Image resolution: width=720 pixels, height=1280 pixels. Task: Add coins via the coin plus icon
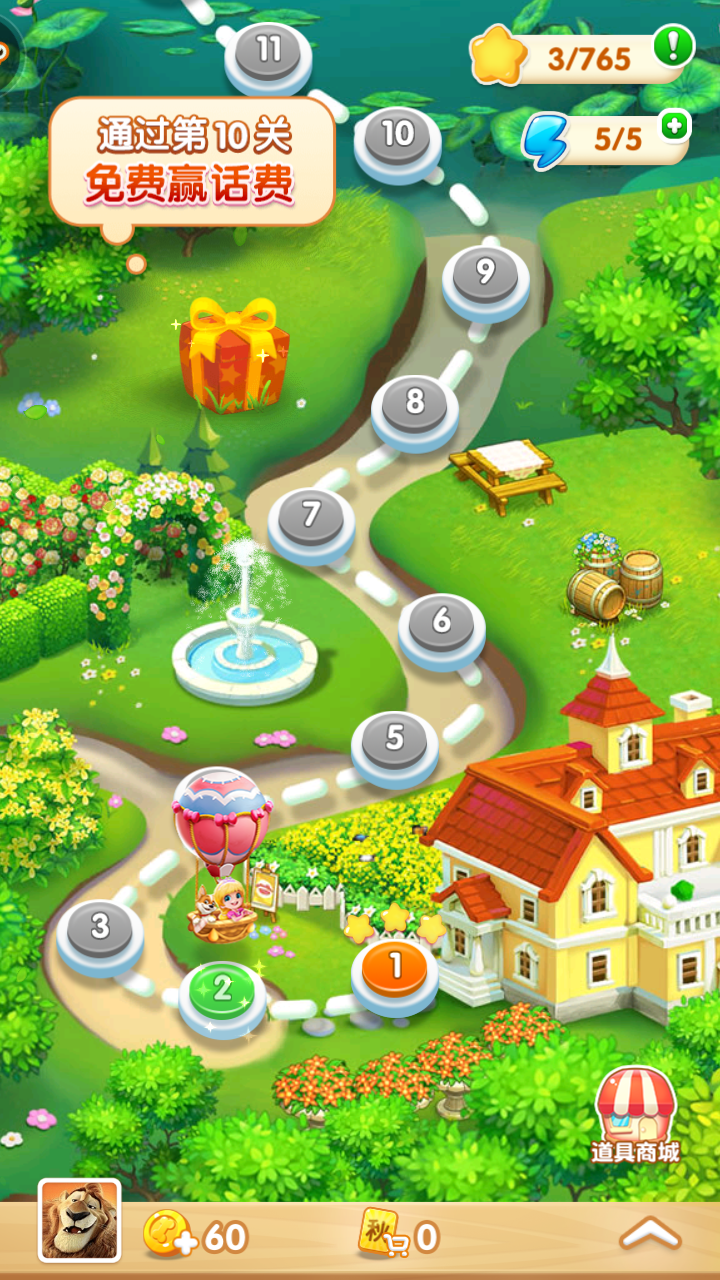pos(166,1235)
